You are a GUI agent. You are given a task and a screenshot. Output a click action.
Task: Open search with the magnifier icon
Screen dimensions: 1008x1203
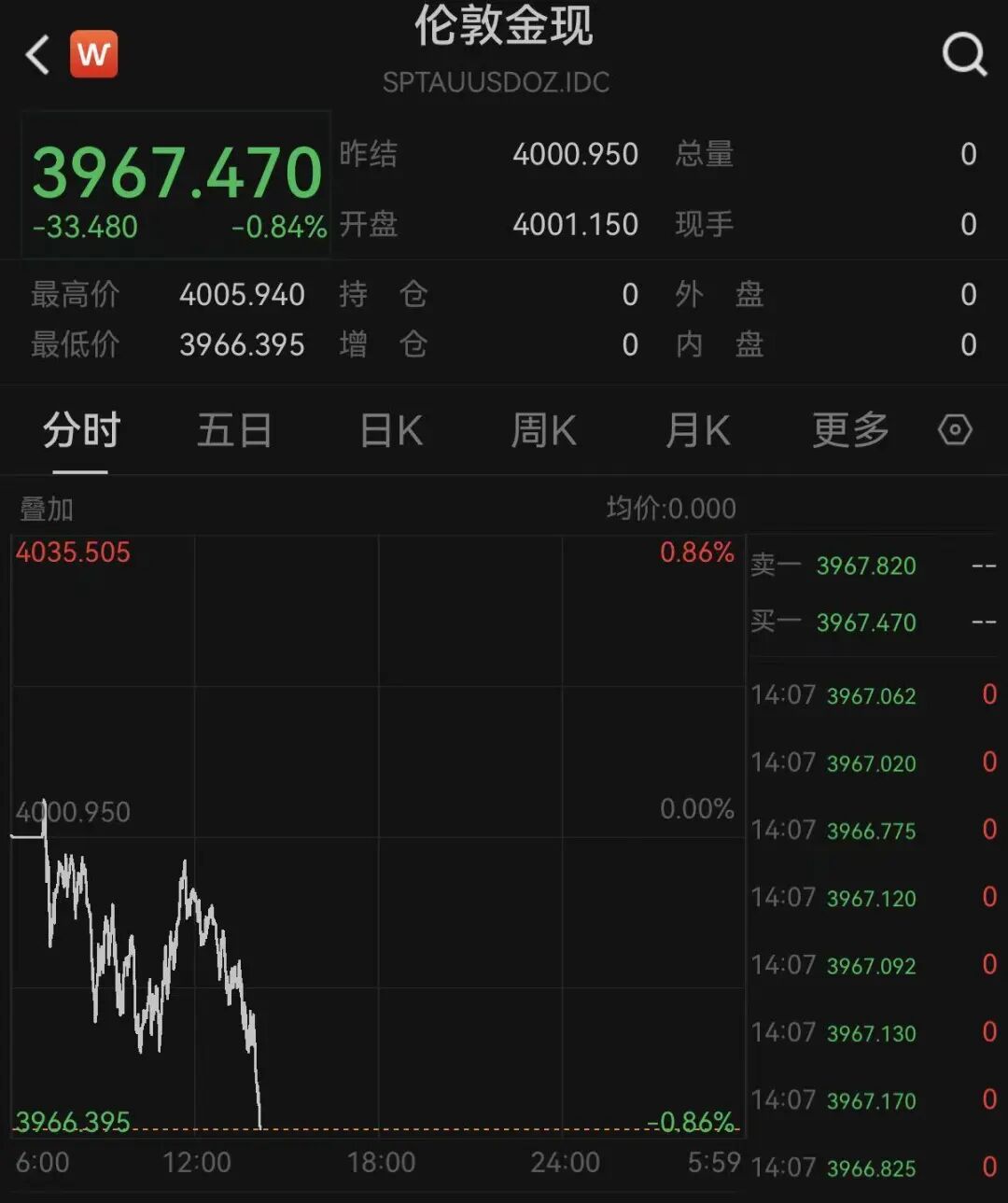[x=965, y=53]
